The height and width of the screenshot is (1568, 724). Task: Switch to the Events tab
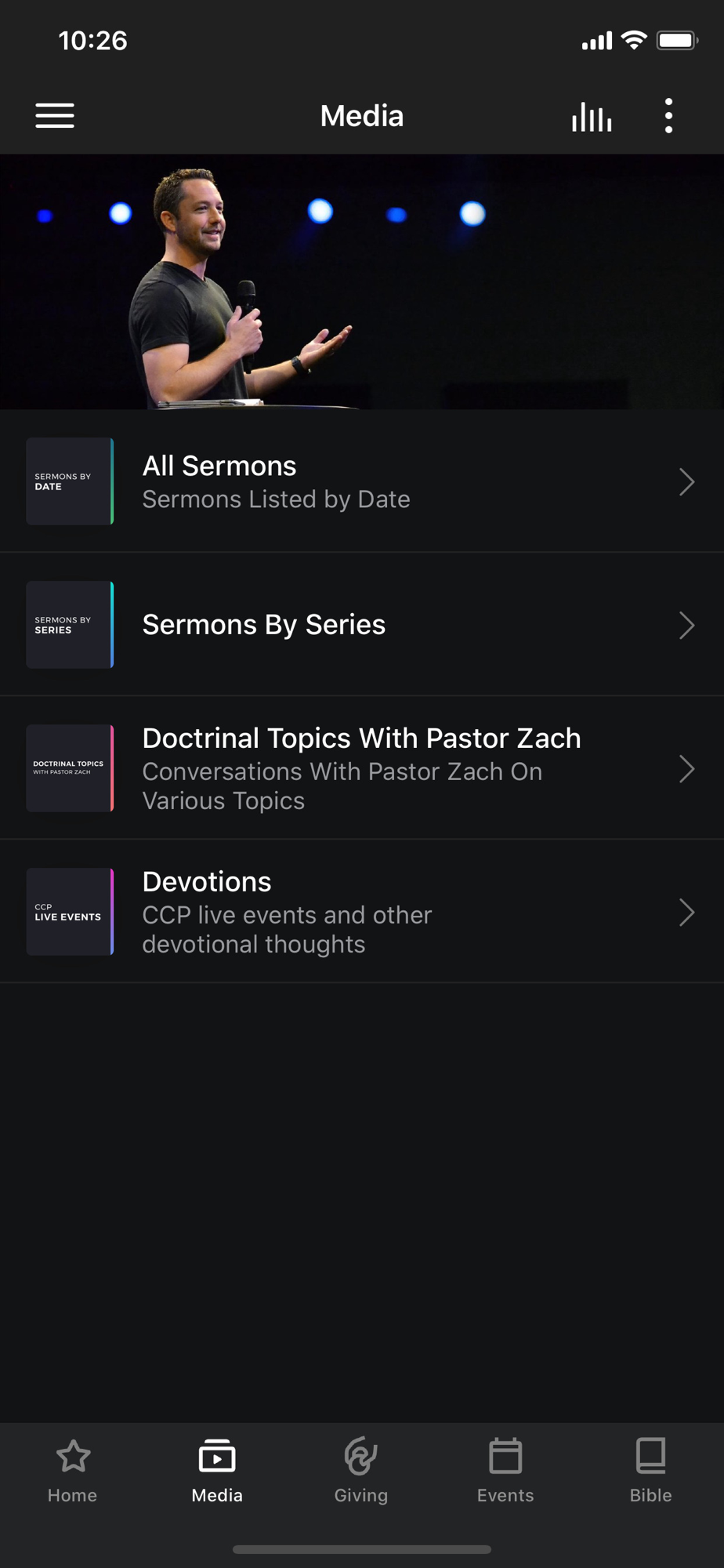(x=505, y=1471)
